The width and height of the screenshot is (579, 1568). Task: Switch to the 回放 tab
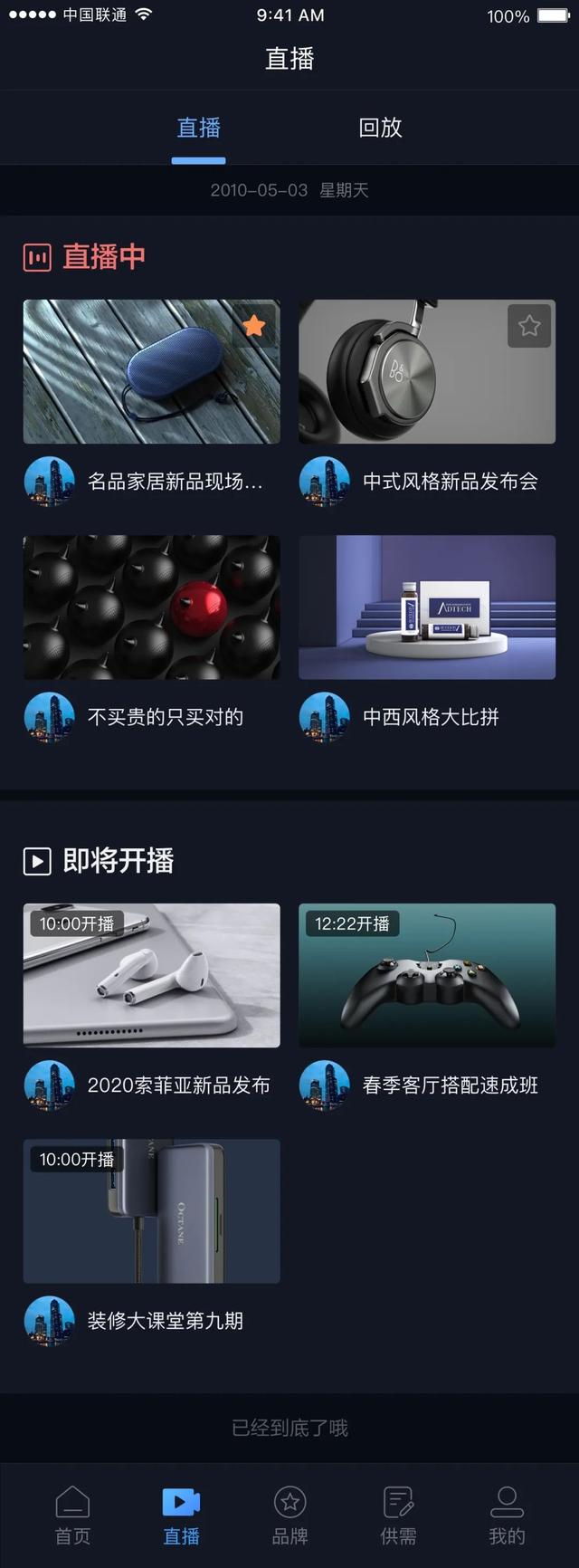pos(380,128)
